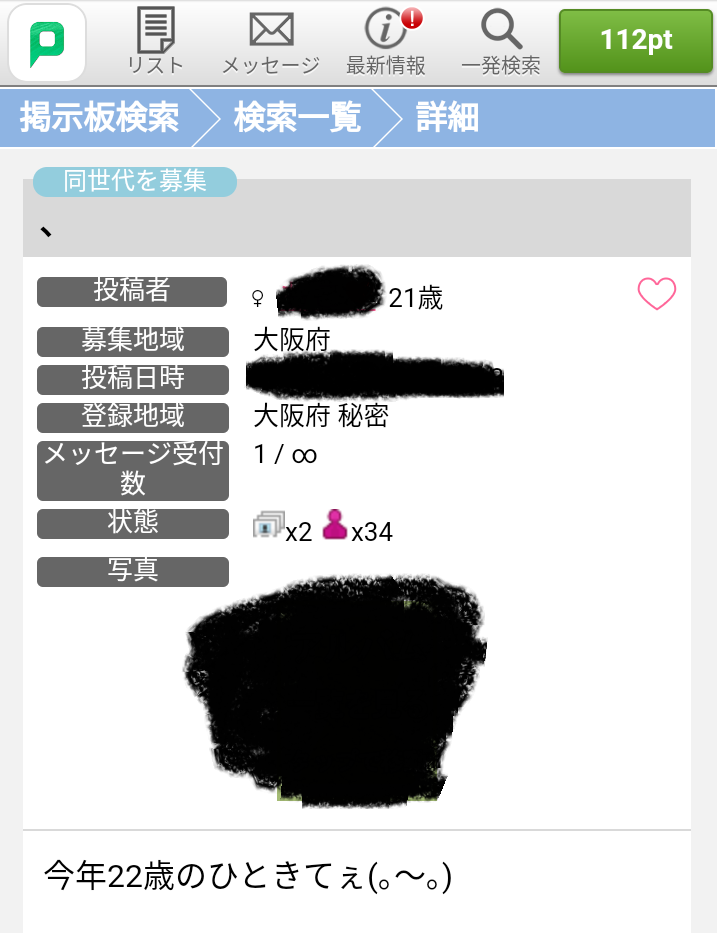Open 一発検索 quick search

(x=501, y=42)
